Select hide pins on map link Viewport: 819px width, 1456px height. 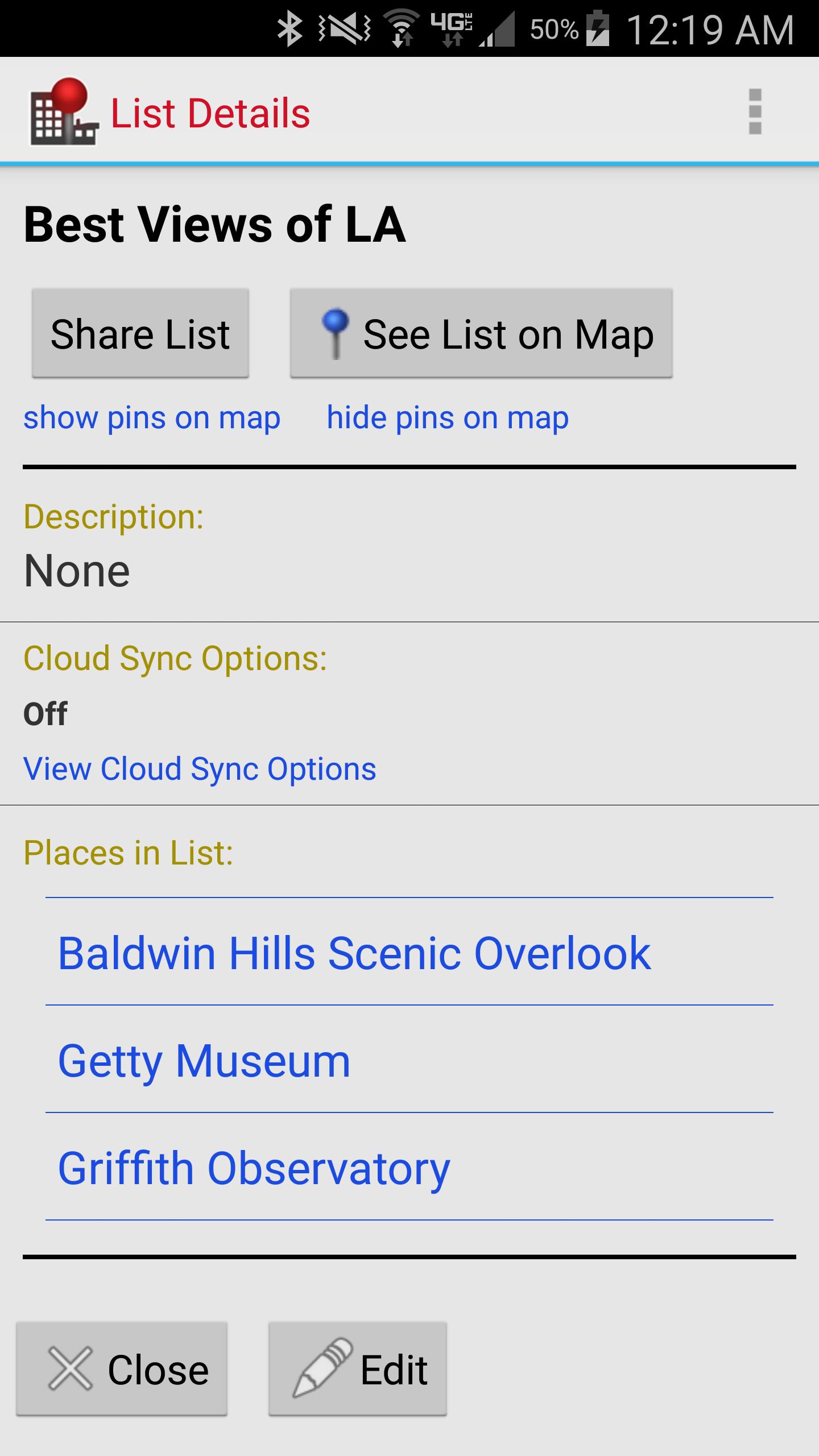[x=448, y=418]
